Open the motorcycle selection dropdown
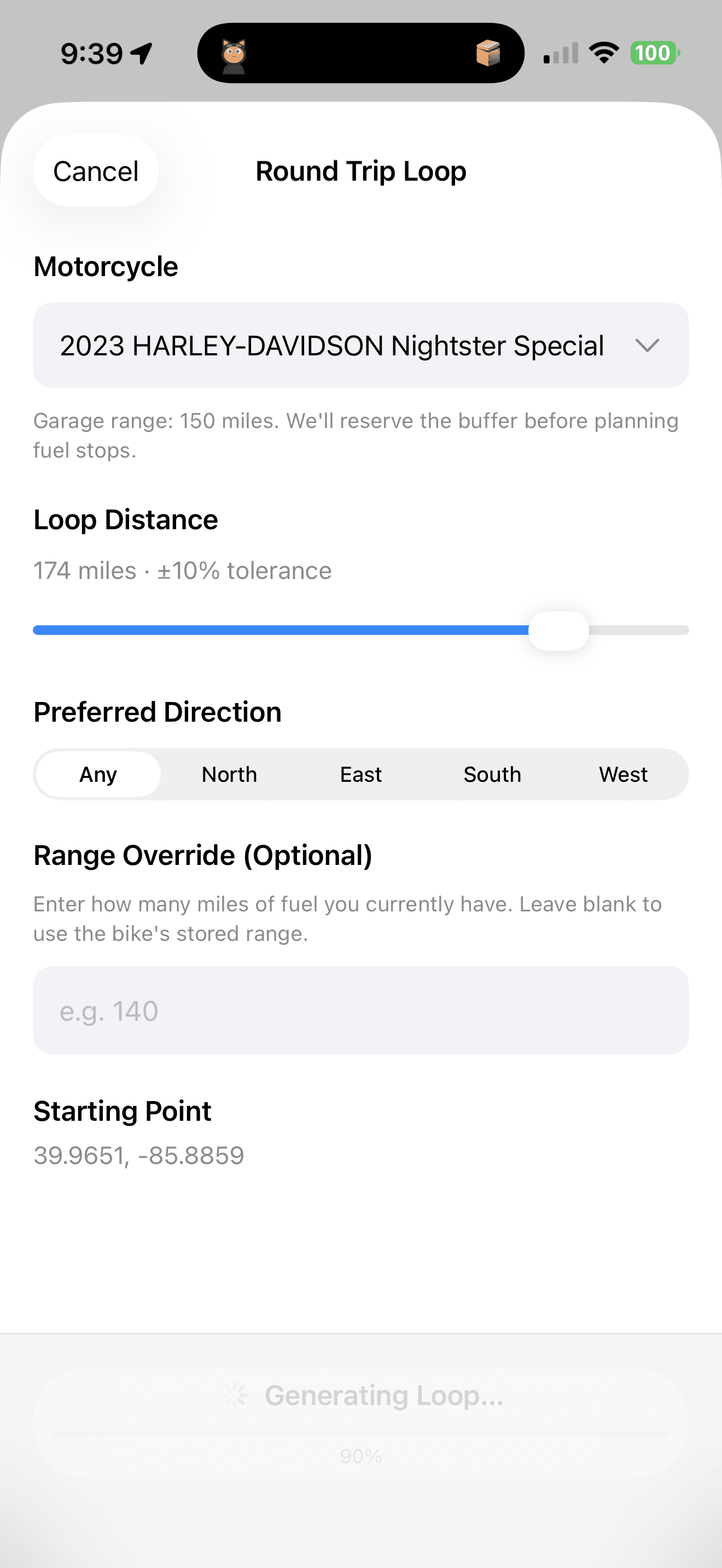 (x=361, y=344)
